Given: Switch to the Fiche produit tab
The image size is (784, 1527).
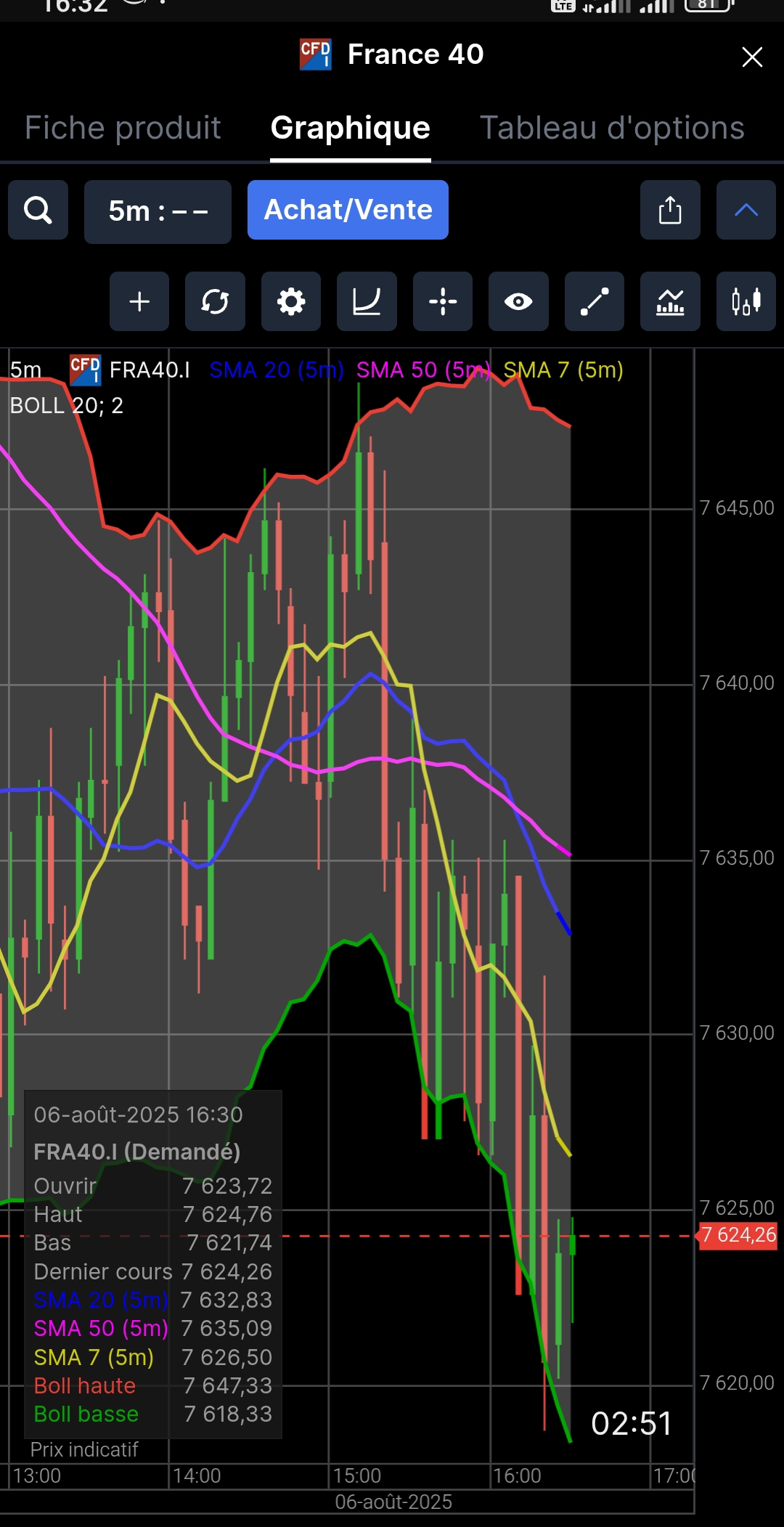Looking at the screenshot, I should click(123, 128).
